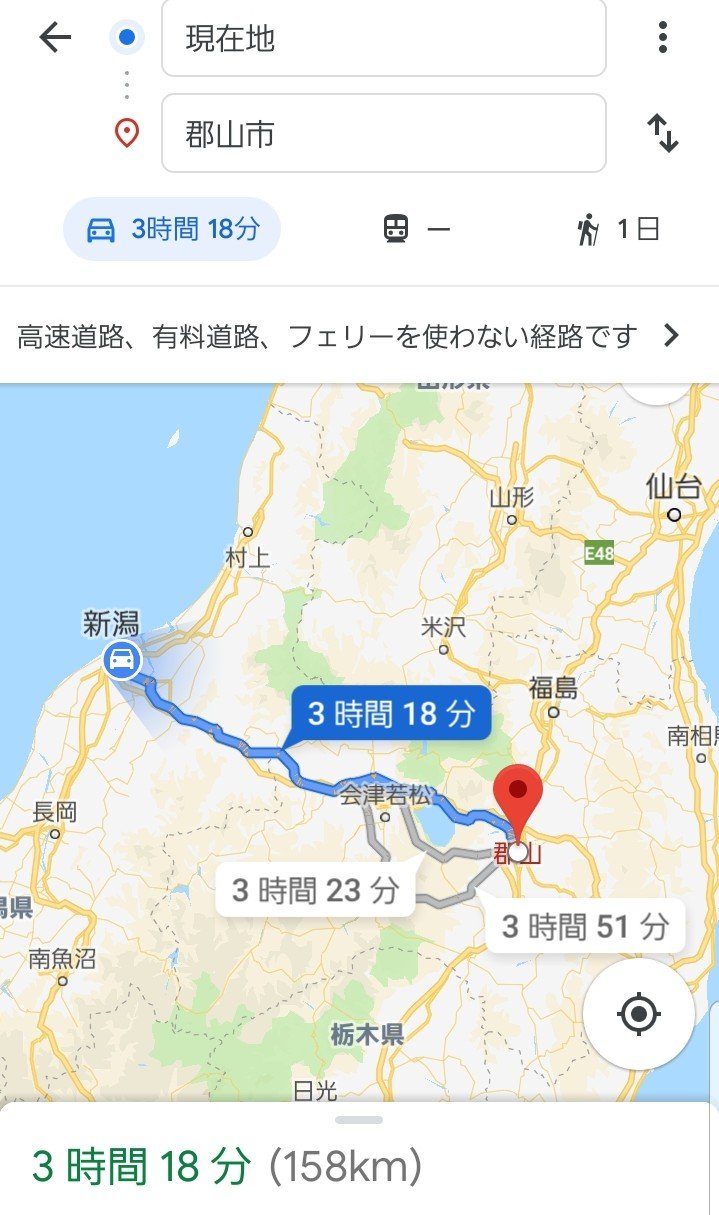Open the three-dot overflow menu
719x1215 pixels.
click(x=662, y=38)
